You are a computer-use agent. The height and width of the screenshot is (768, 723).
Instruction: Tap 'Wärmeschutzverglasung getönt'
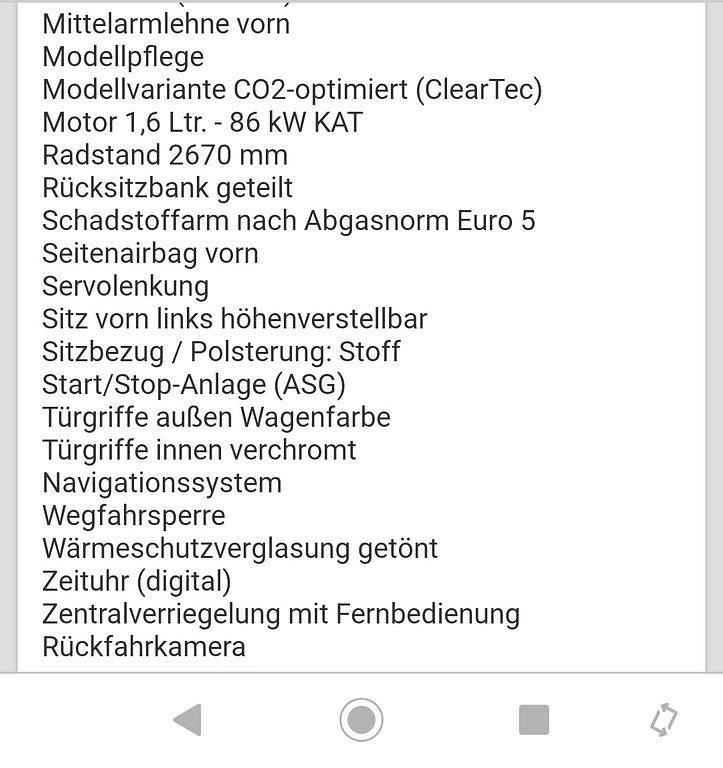click(239, 548)
